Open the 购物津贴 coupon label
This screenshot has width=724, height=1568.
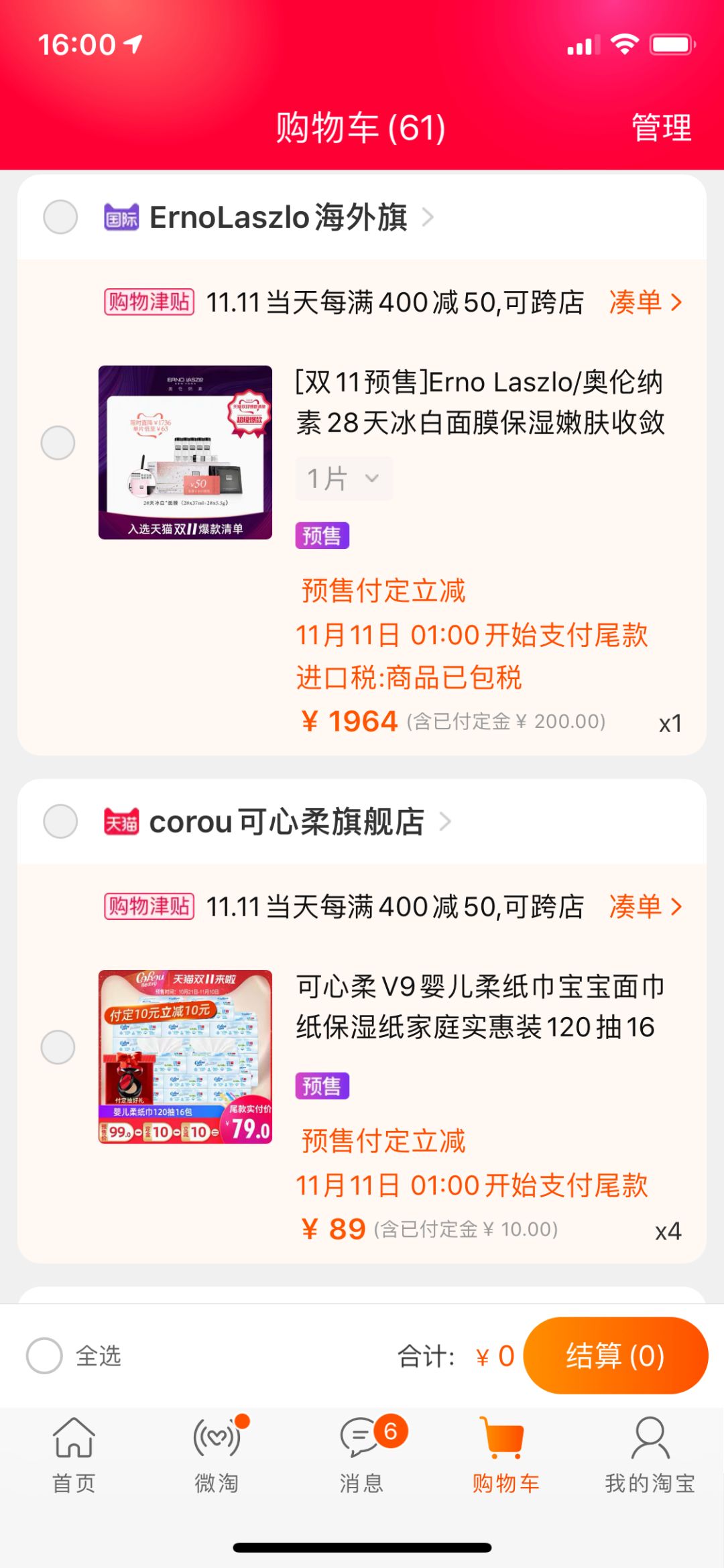(149, 303)
